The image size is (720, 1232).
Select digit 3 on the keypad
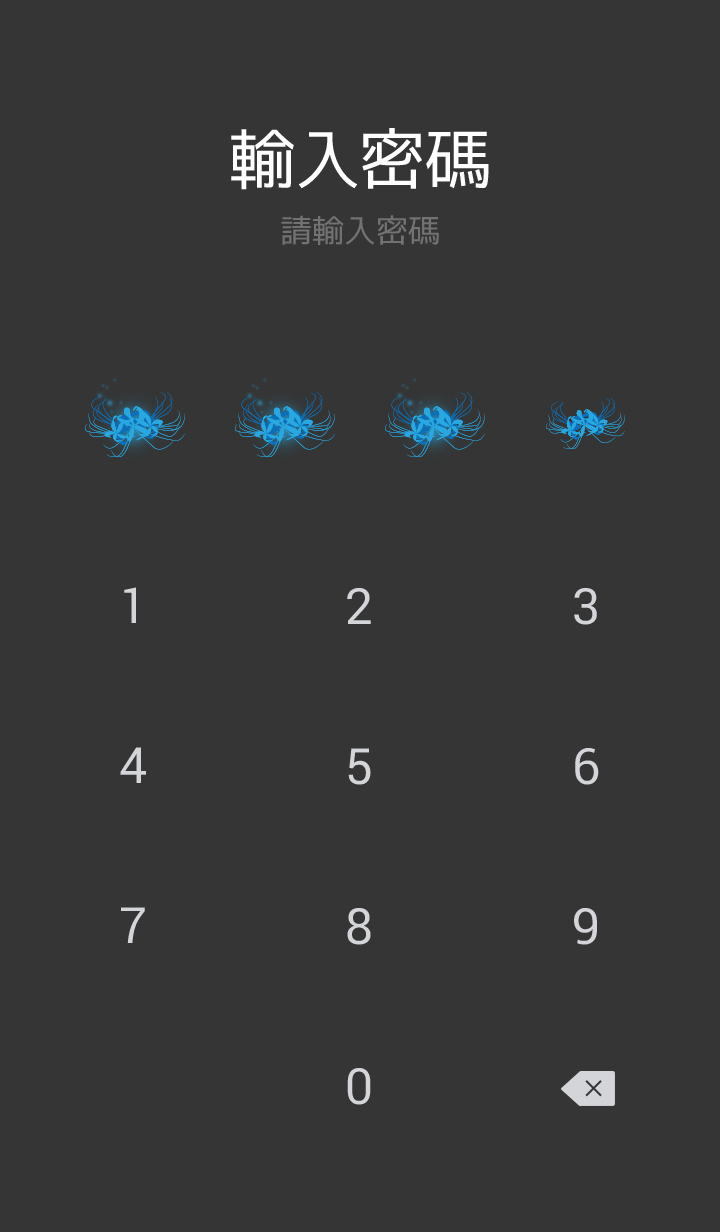point(586,607)
